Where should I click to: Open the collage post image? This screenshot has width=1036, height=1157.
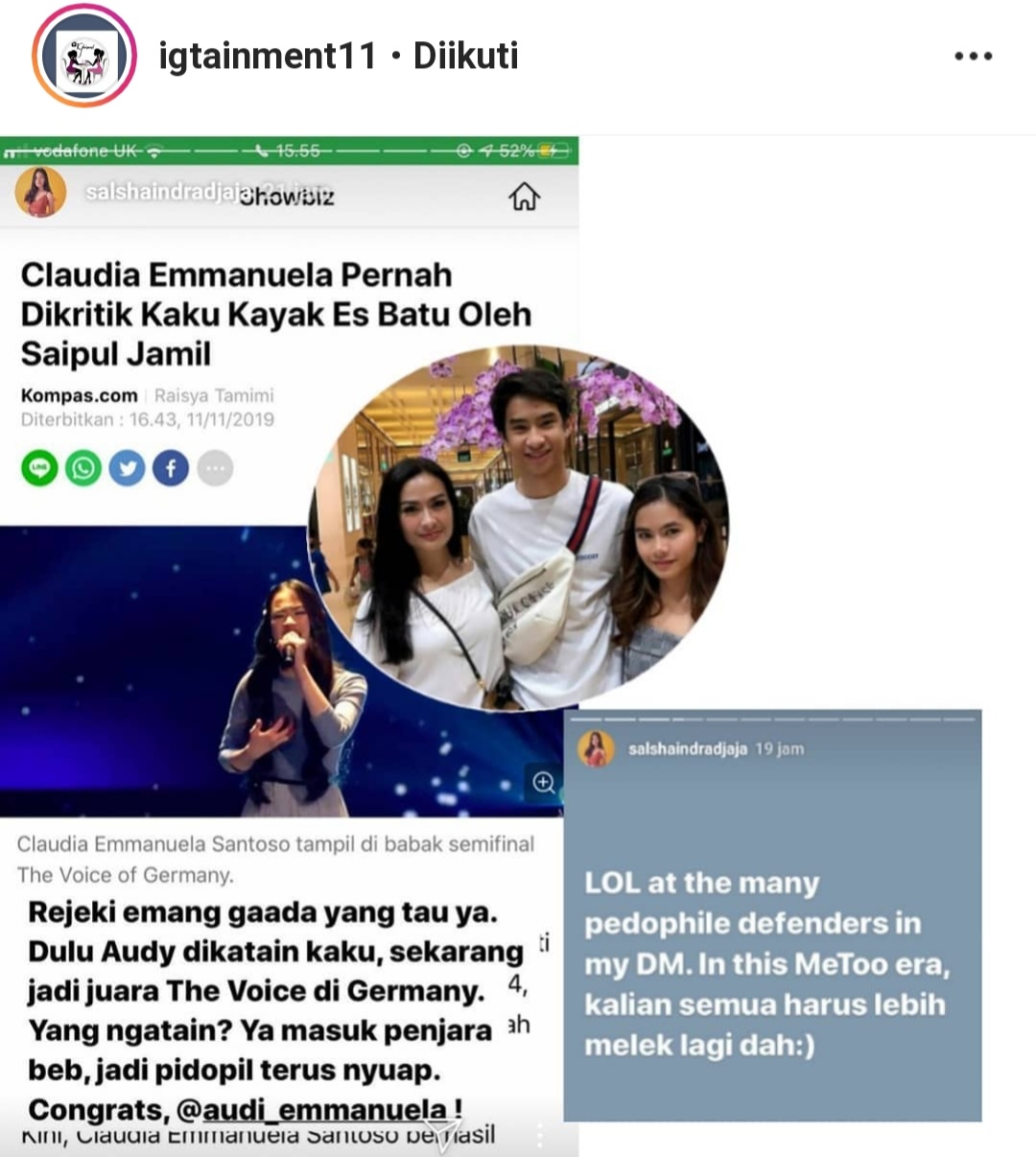[518, 645]
